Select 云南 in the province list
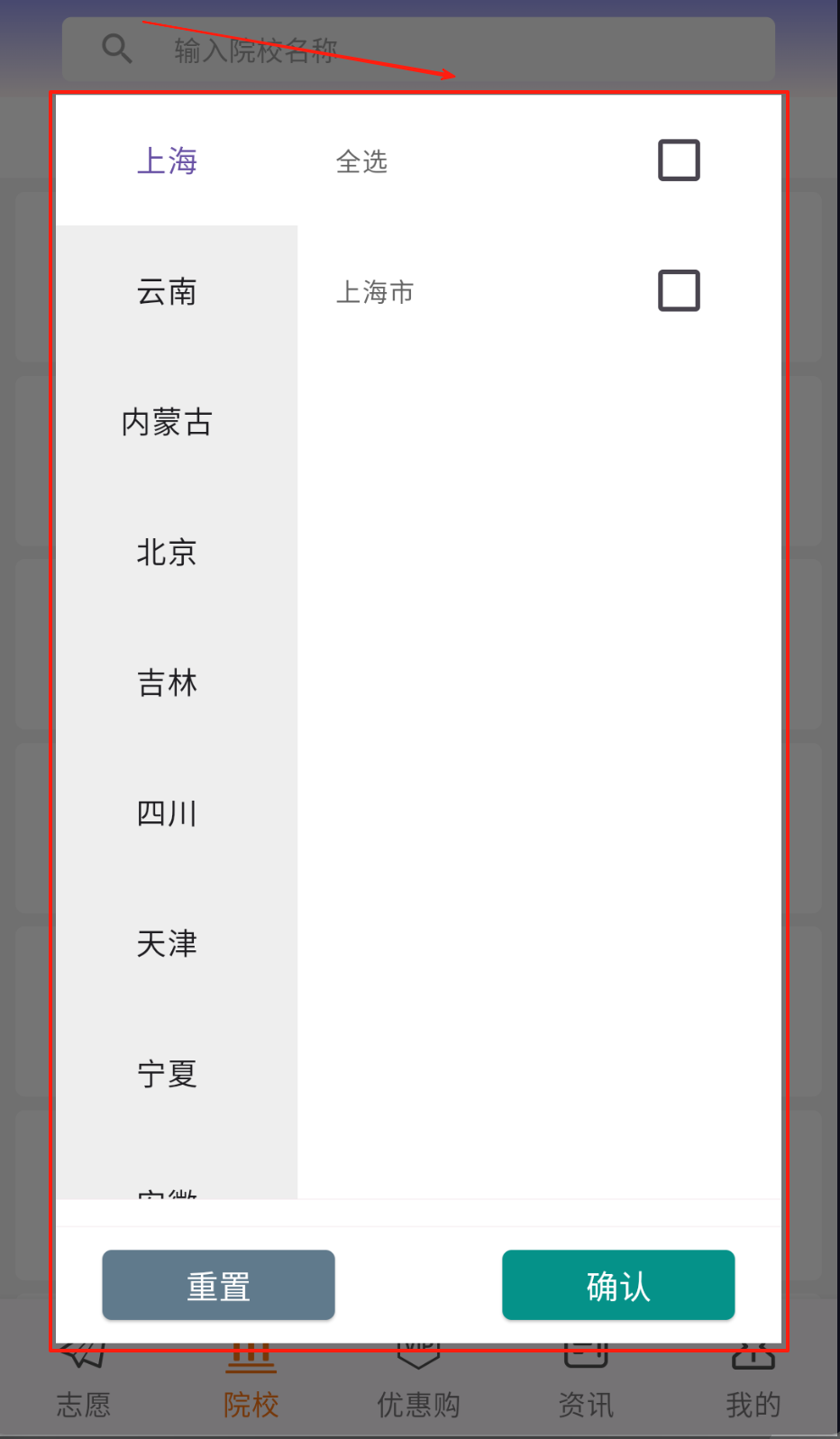This screenshot has height=1439, width=840. pyautogui.click(x=168, y=291)
